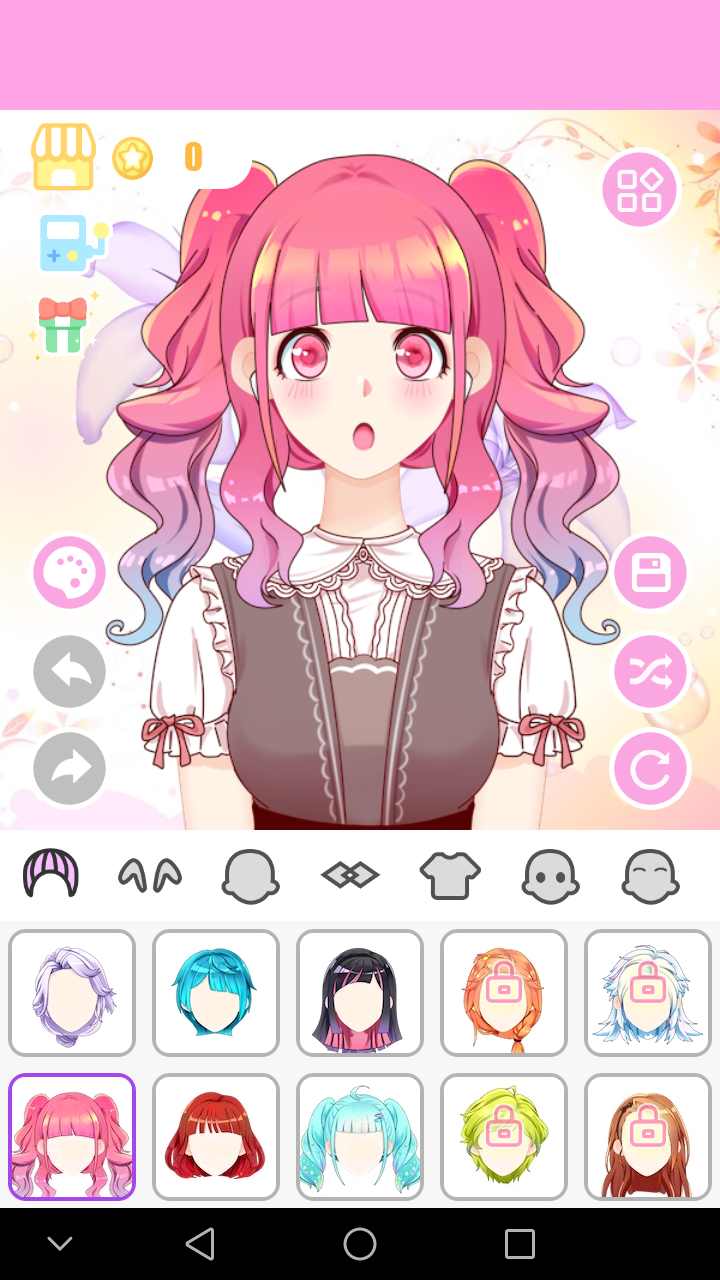Shuffle to randomize the avatar
The image size is (720, 1280).
[651, 671]
